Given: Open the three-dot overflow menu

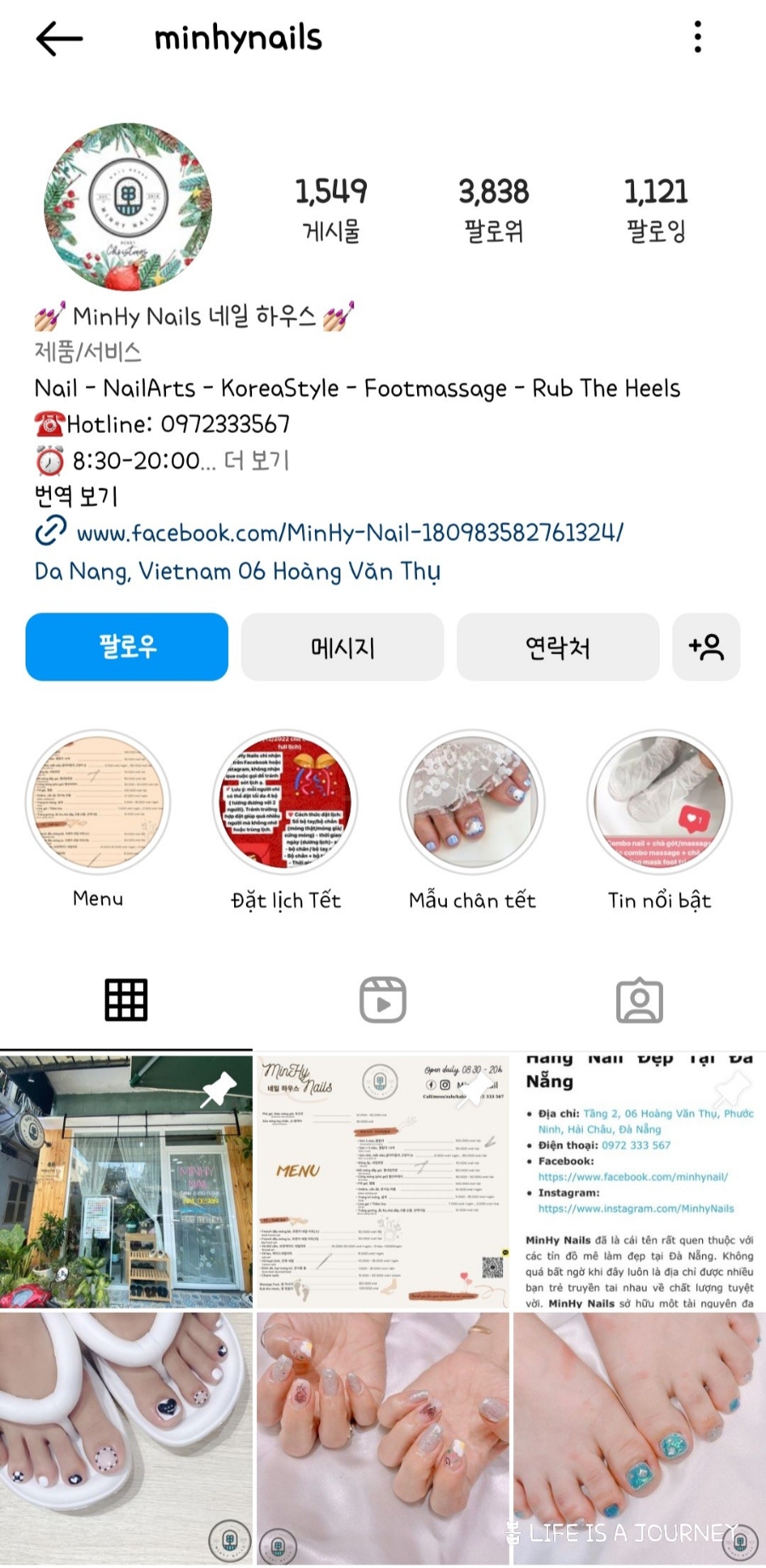Looking at the screenshot, I should (x=698, y=37).
